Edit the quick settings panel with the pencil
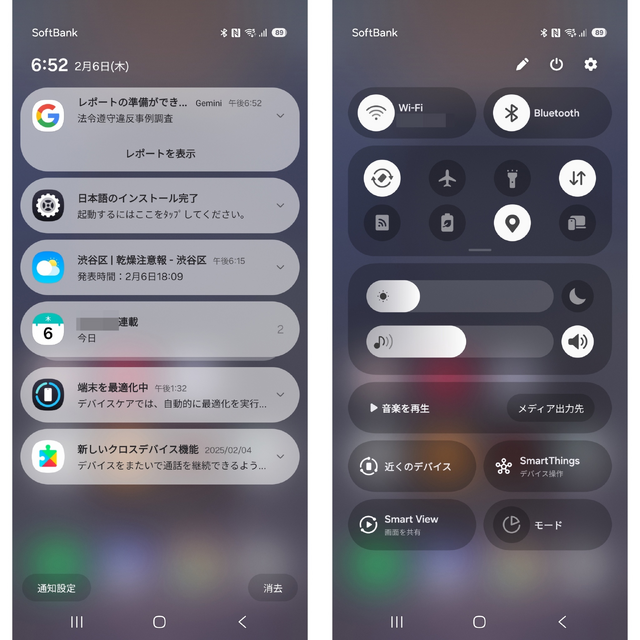This screenshot has width=640, height=640. [522, 64]
